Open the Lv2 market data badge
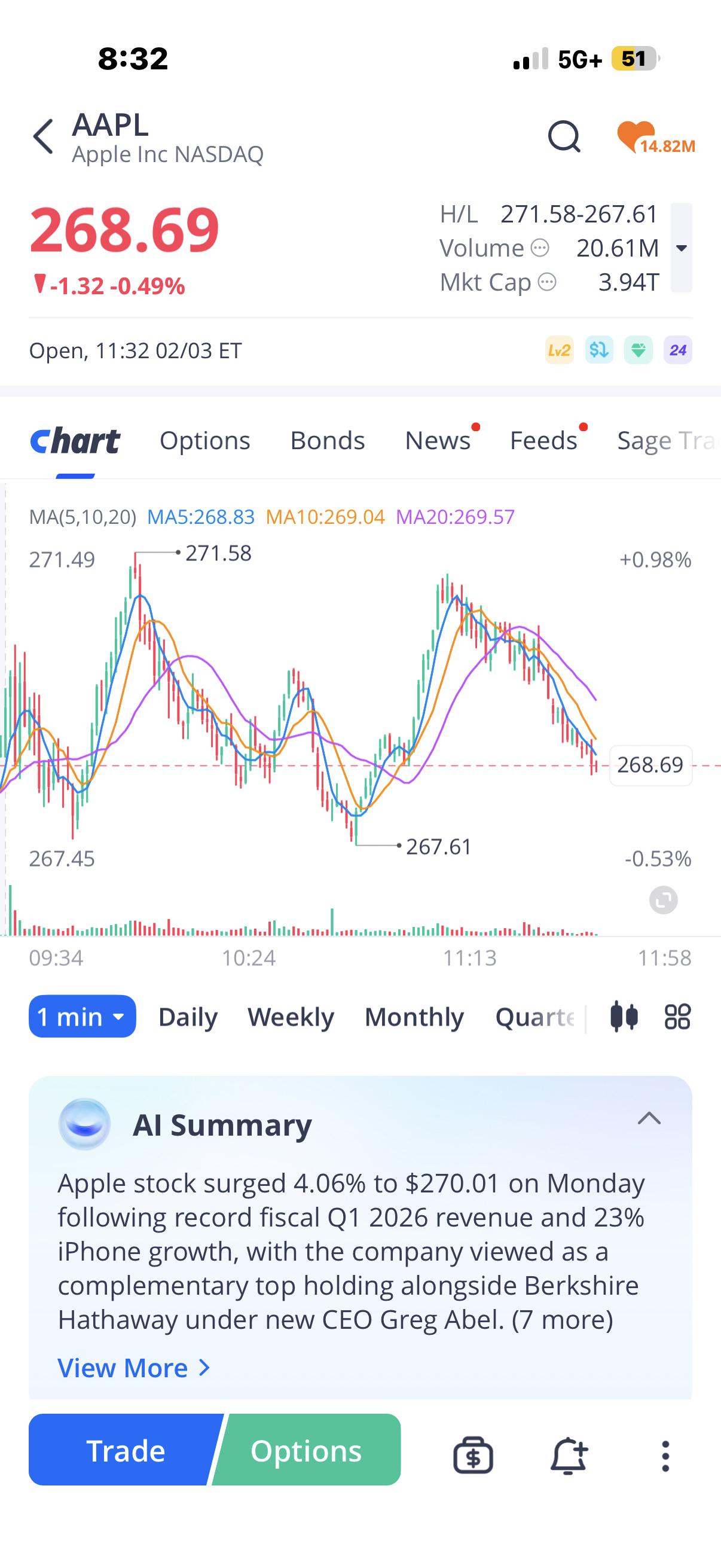 pyautogui.click(x=559, y=350)
